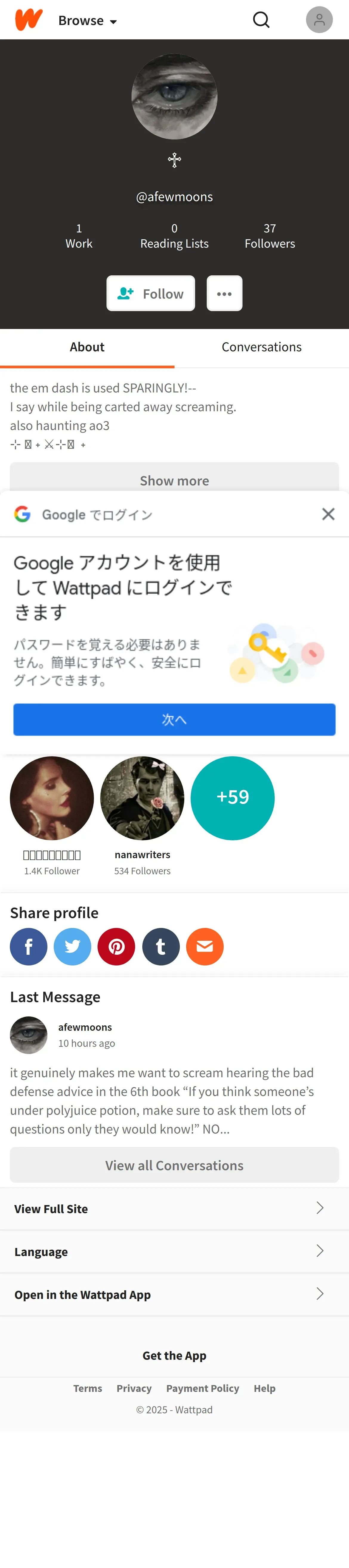Share profile on Twitter
Image resolution: width=349 pixels, height=1568 pixels.
(72, 946)
